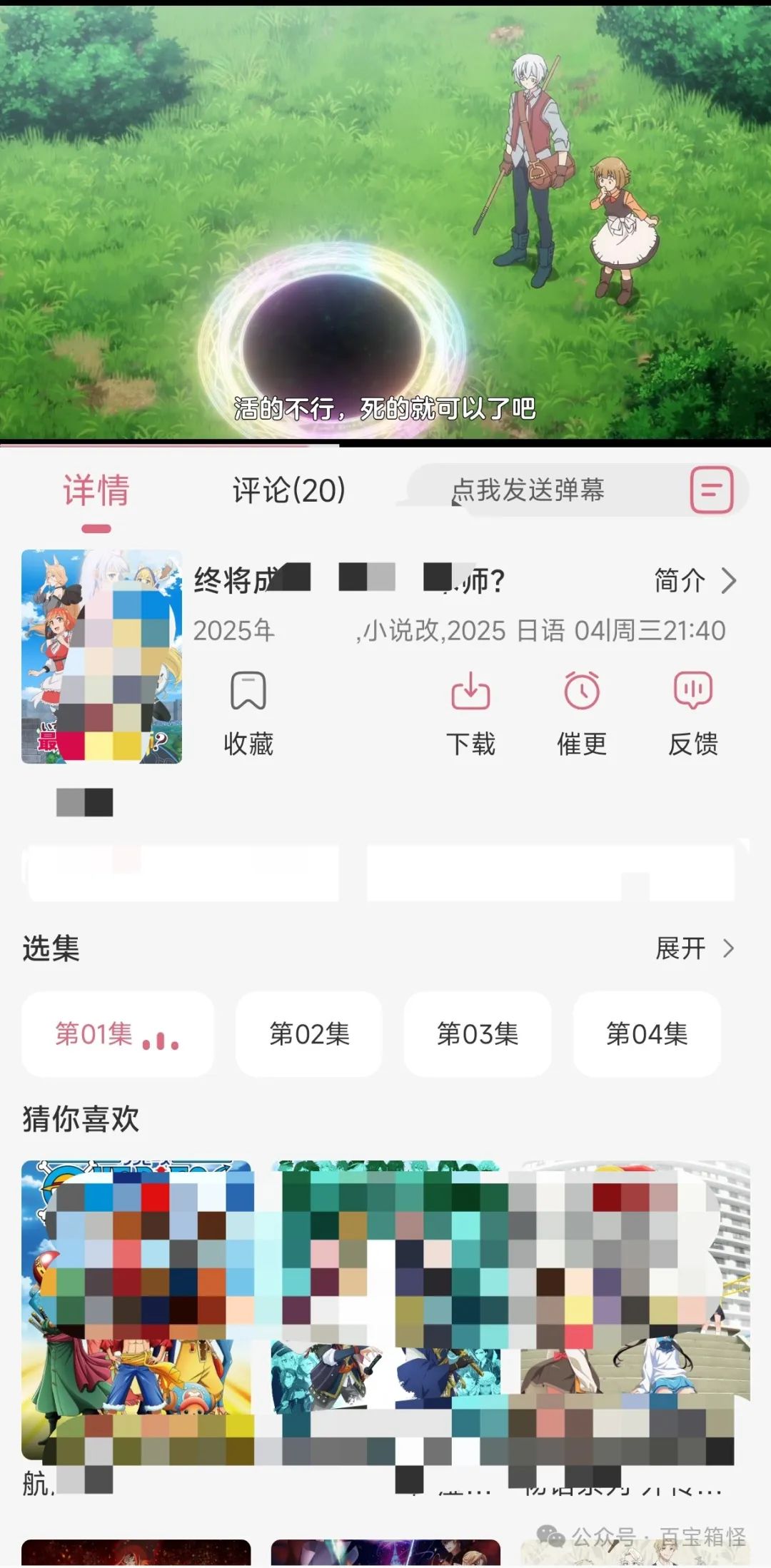Open the anime cover poster thumbnail

(x=101, y=656)
